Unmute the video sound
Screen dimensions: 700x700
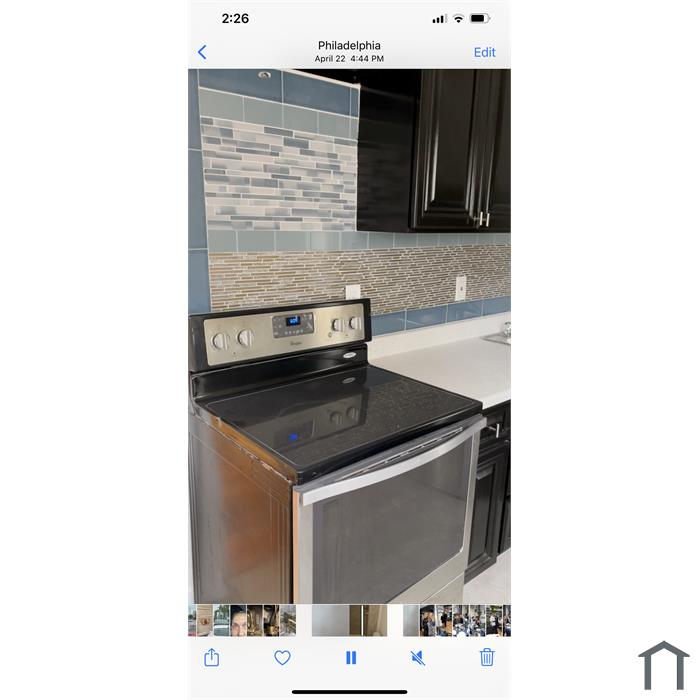(418, 657)
